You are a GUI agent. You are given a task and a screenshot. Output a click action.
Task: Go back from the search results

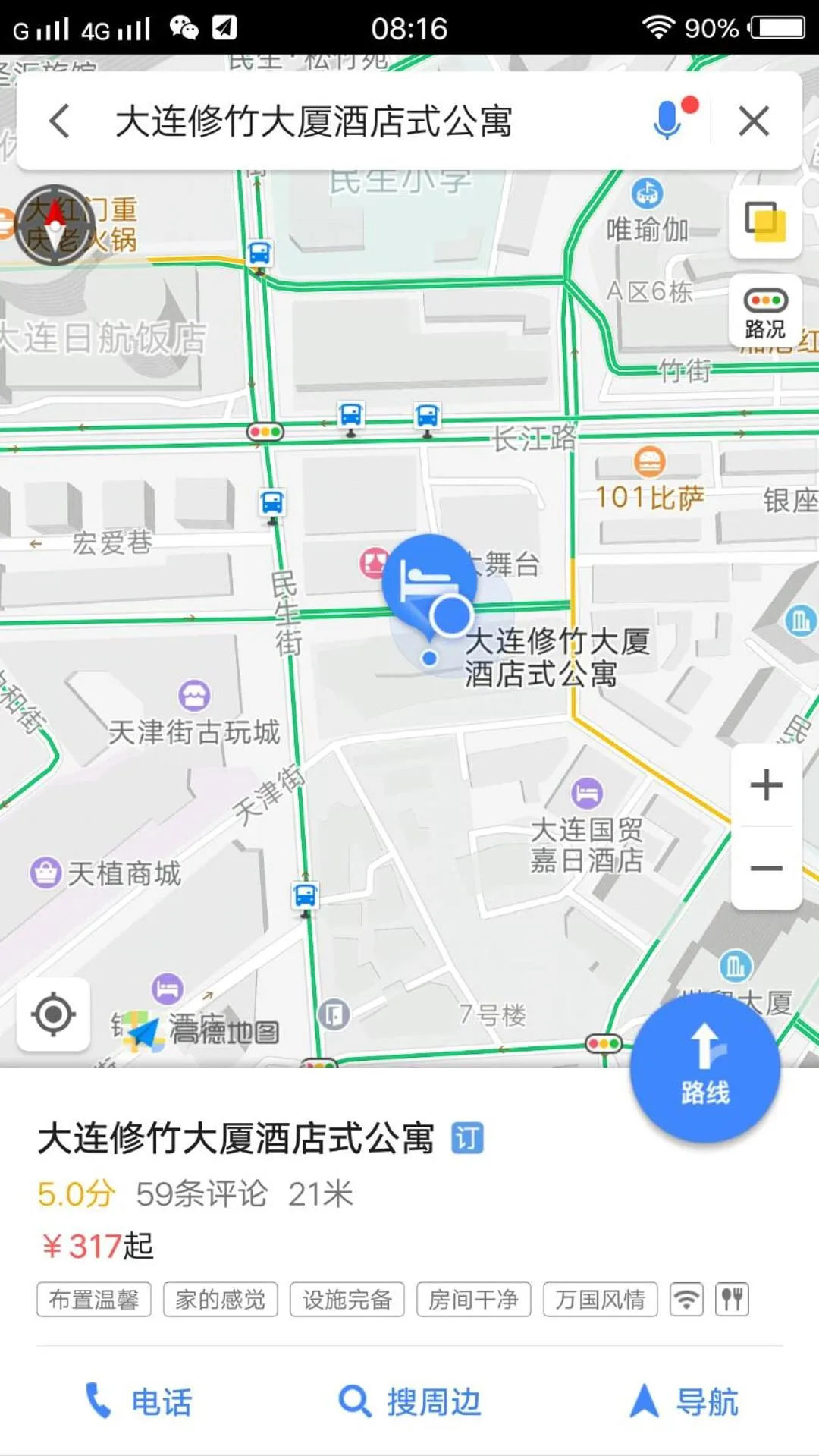click(x=59, y=121)
